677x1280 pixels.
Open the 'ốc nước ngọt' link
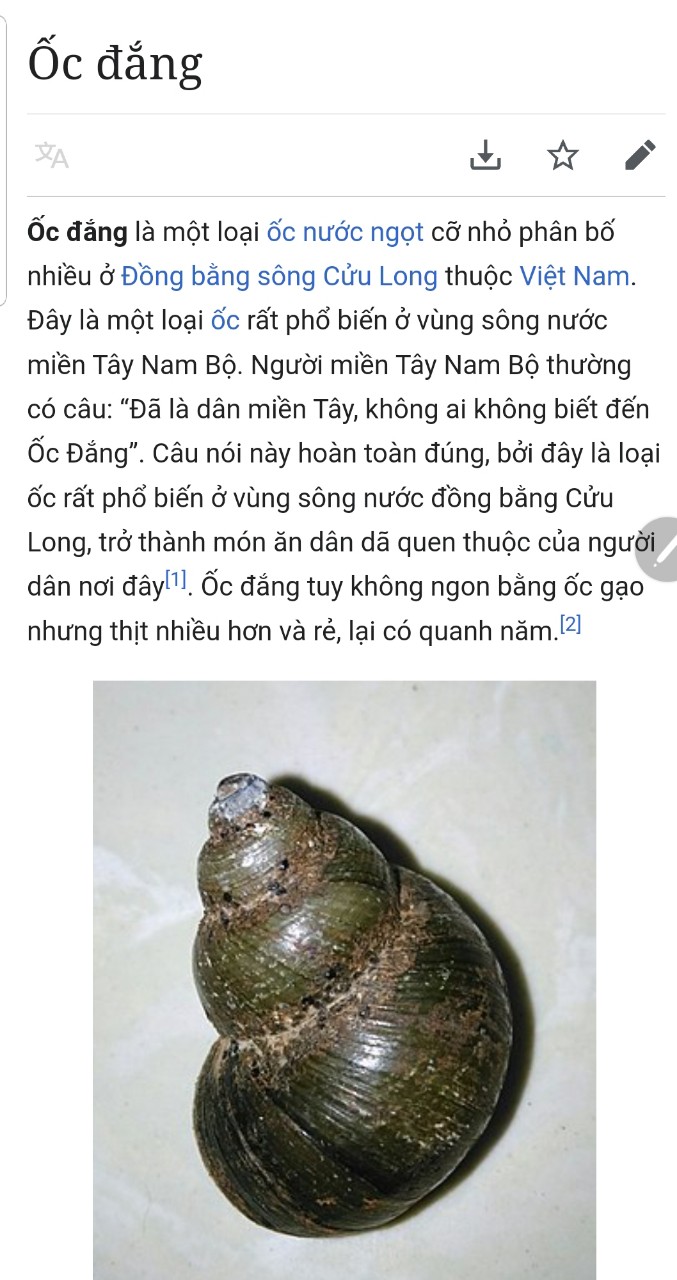pyautogui.click(x=345, y=232)
